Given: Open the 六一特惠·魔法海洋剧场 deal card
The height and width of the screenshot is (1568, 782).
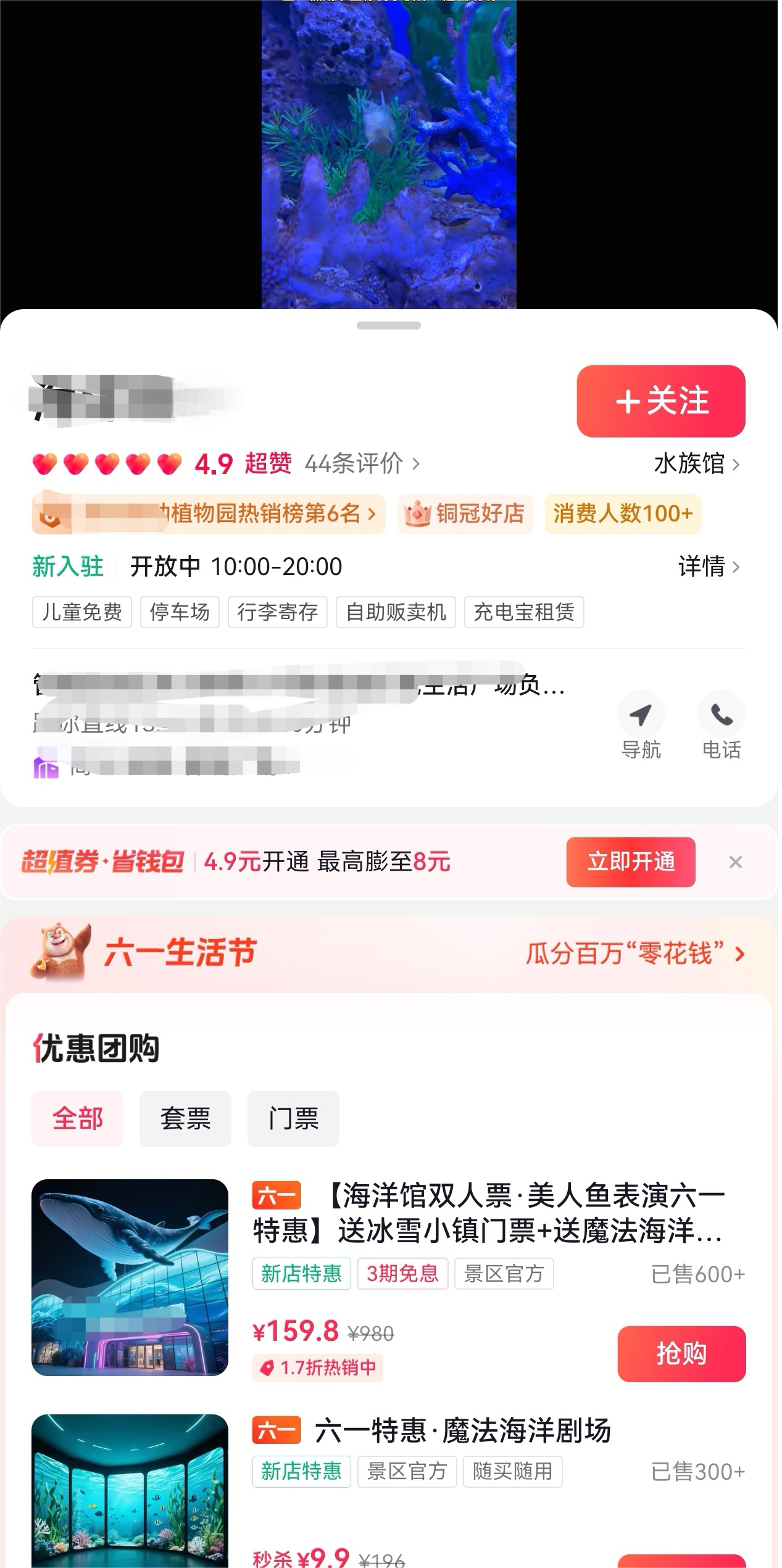Looking at the screenshot, I should 463,1430.
